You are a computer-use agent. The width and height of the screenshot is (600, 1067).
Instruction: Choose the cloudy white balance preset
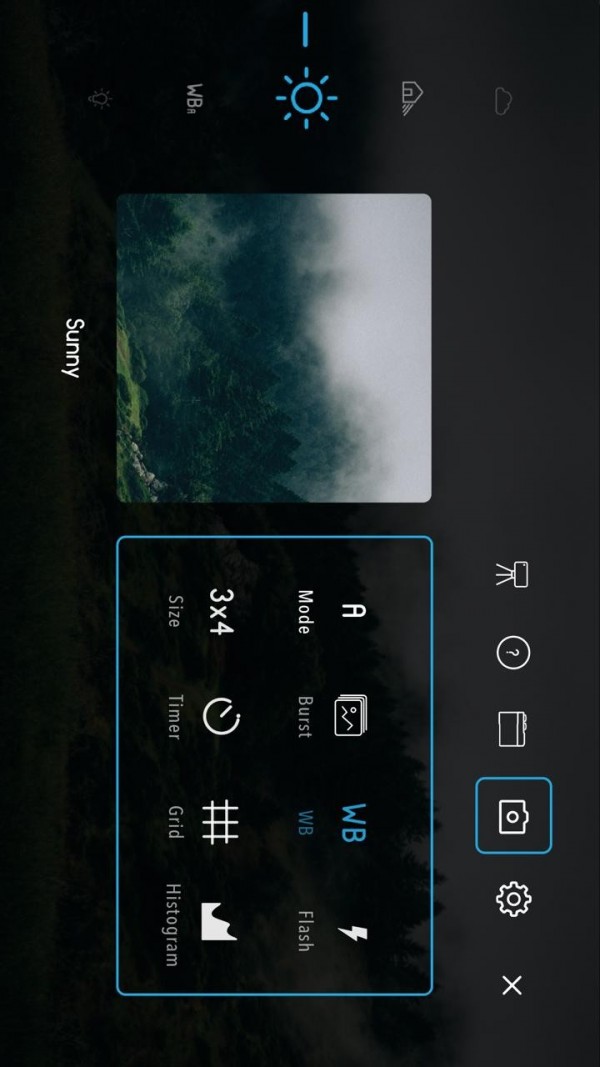(x=503, y=98)
